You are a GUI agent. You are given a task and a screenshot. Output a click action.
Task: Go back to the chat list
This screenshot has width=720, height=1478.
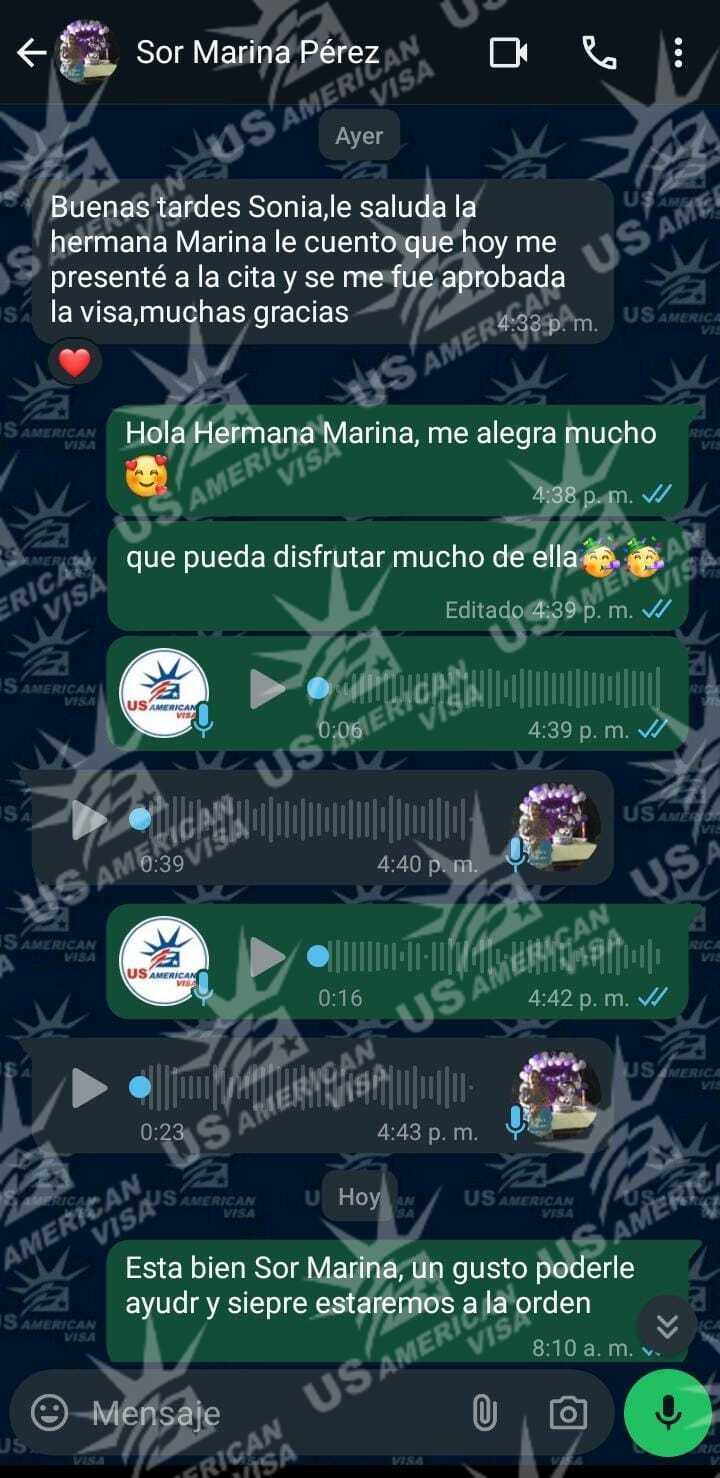pos(32,53)
